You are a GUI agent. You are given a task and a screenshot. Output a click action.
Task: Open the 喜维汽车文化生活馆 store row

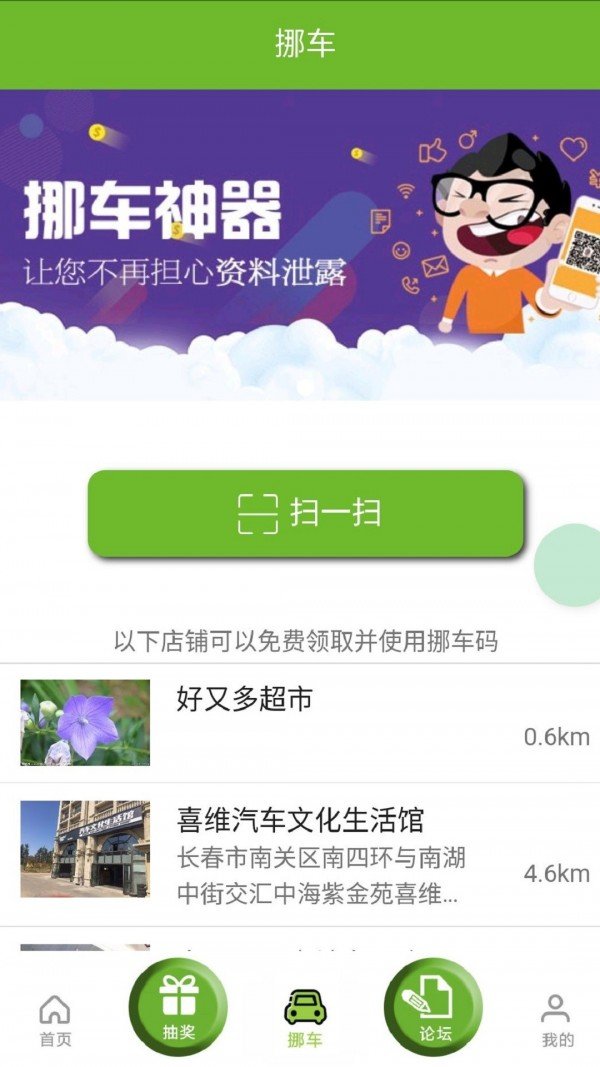[x=300, y=853]
